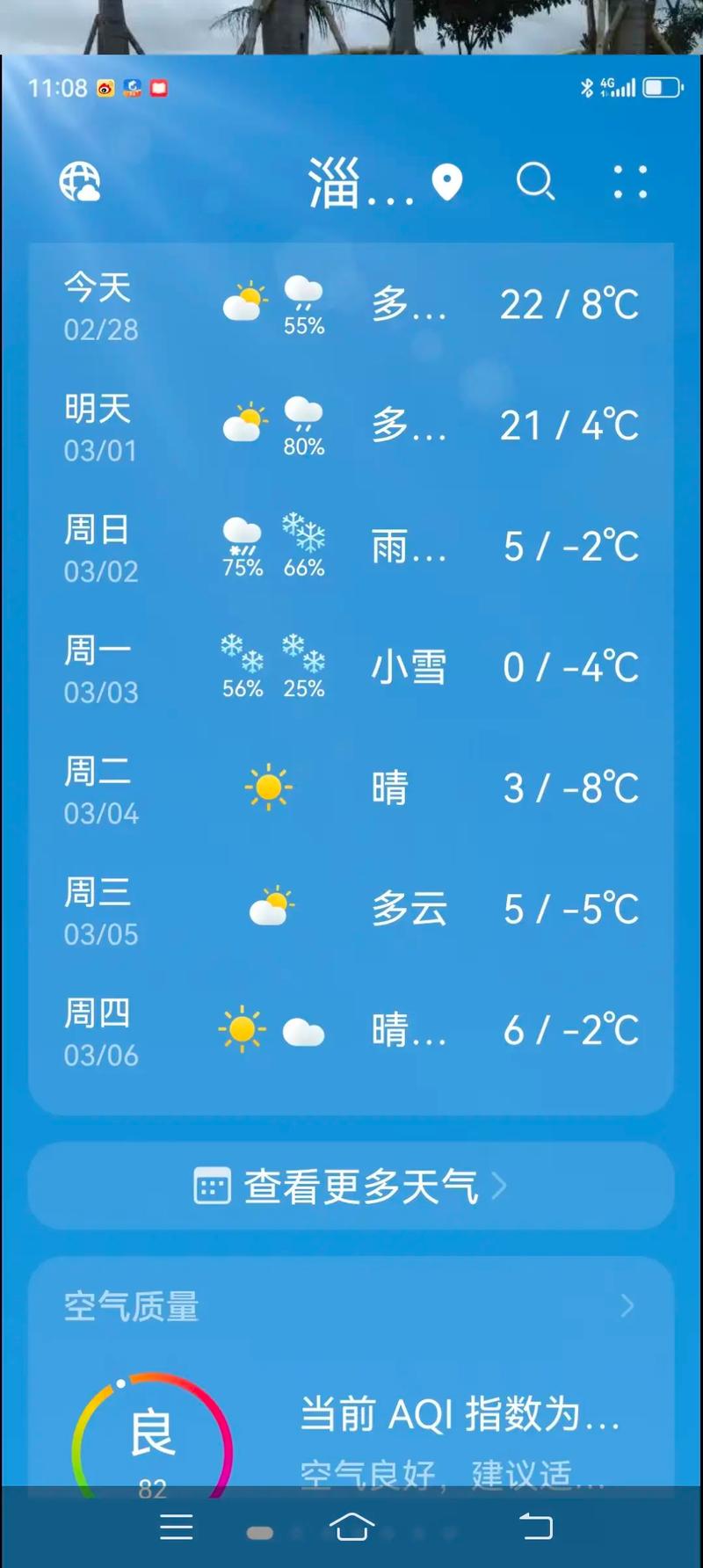Click the Weibo icon in the status bar
The image size is (703, 1568).
coord(106,88)
